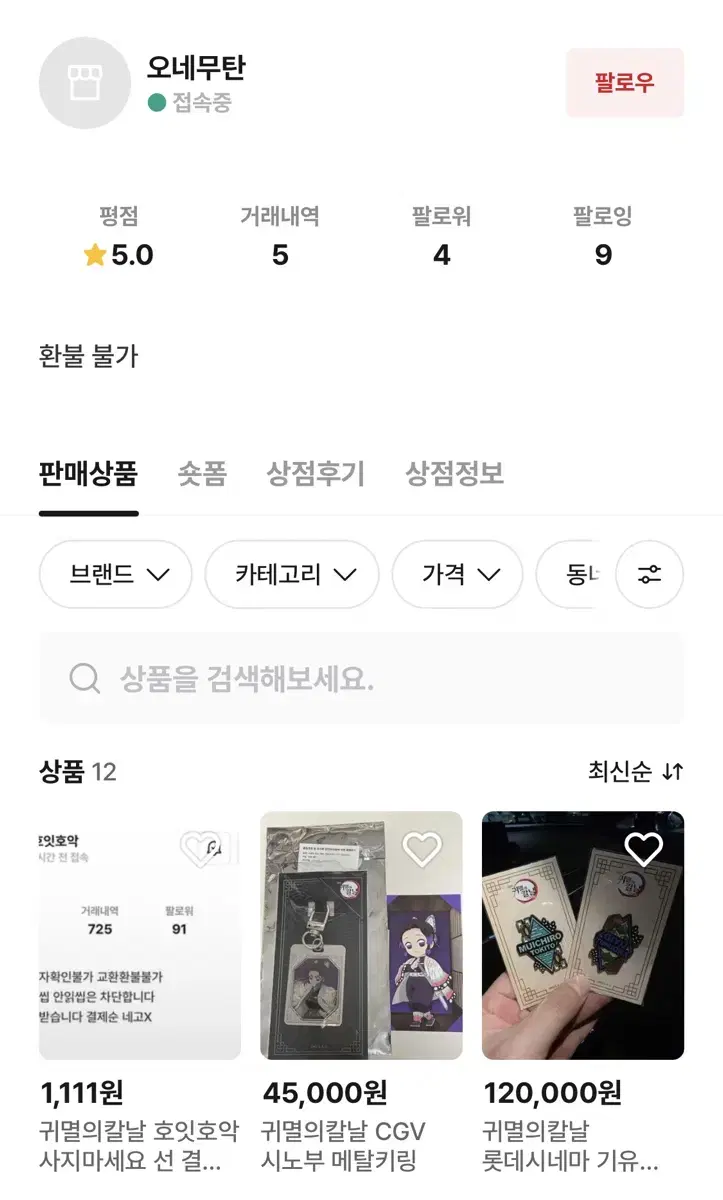Open the 가격 price filter dropdown
Screen dimensions: 723x1200
[457, 574]
